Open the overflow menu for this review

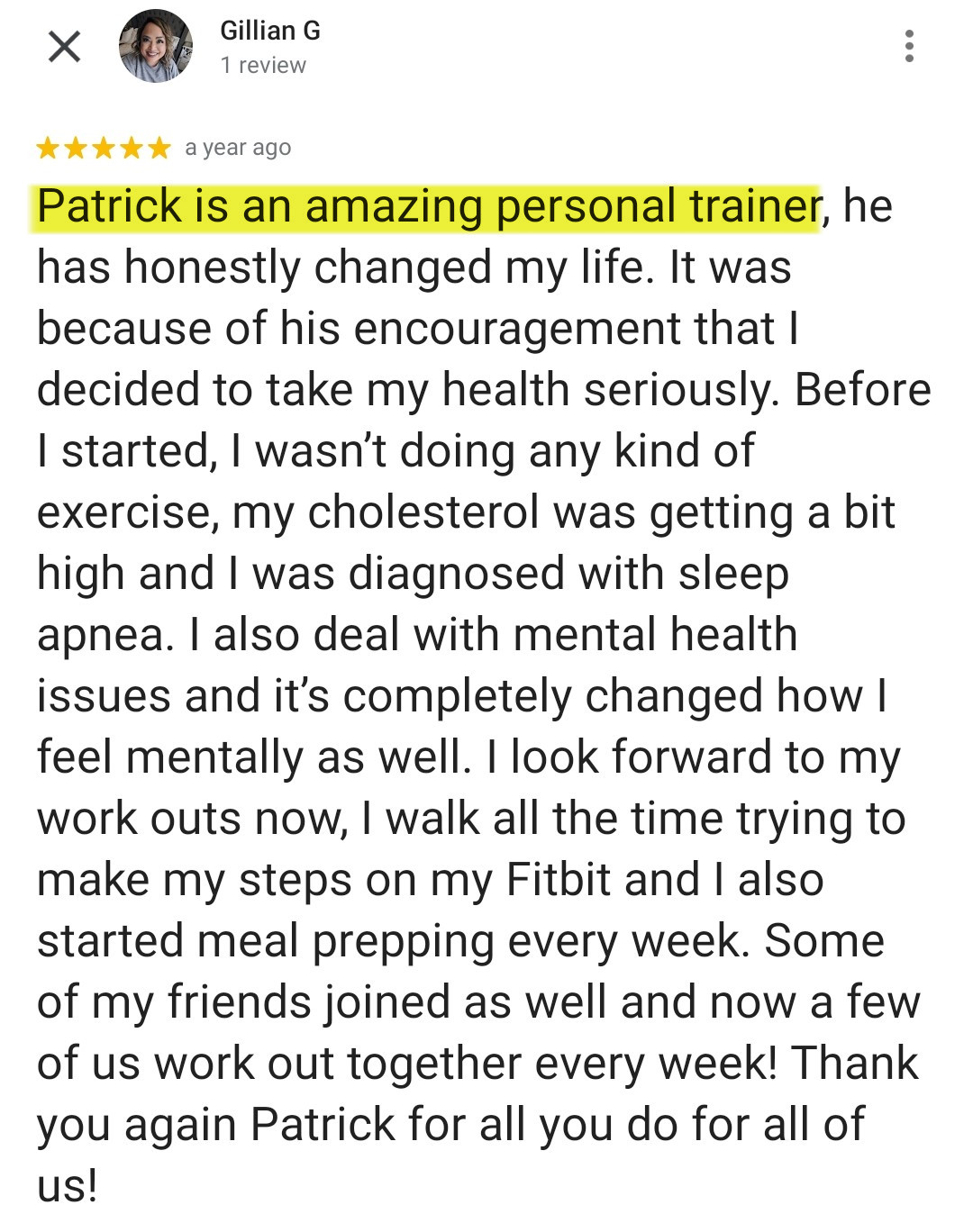909,46
